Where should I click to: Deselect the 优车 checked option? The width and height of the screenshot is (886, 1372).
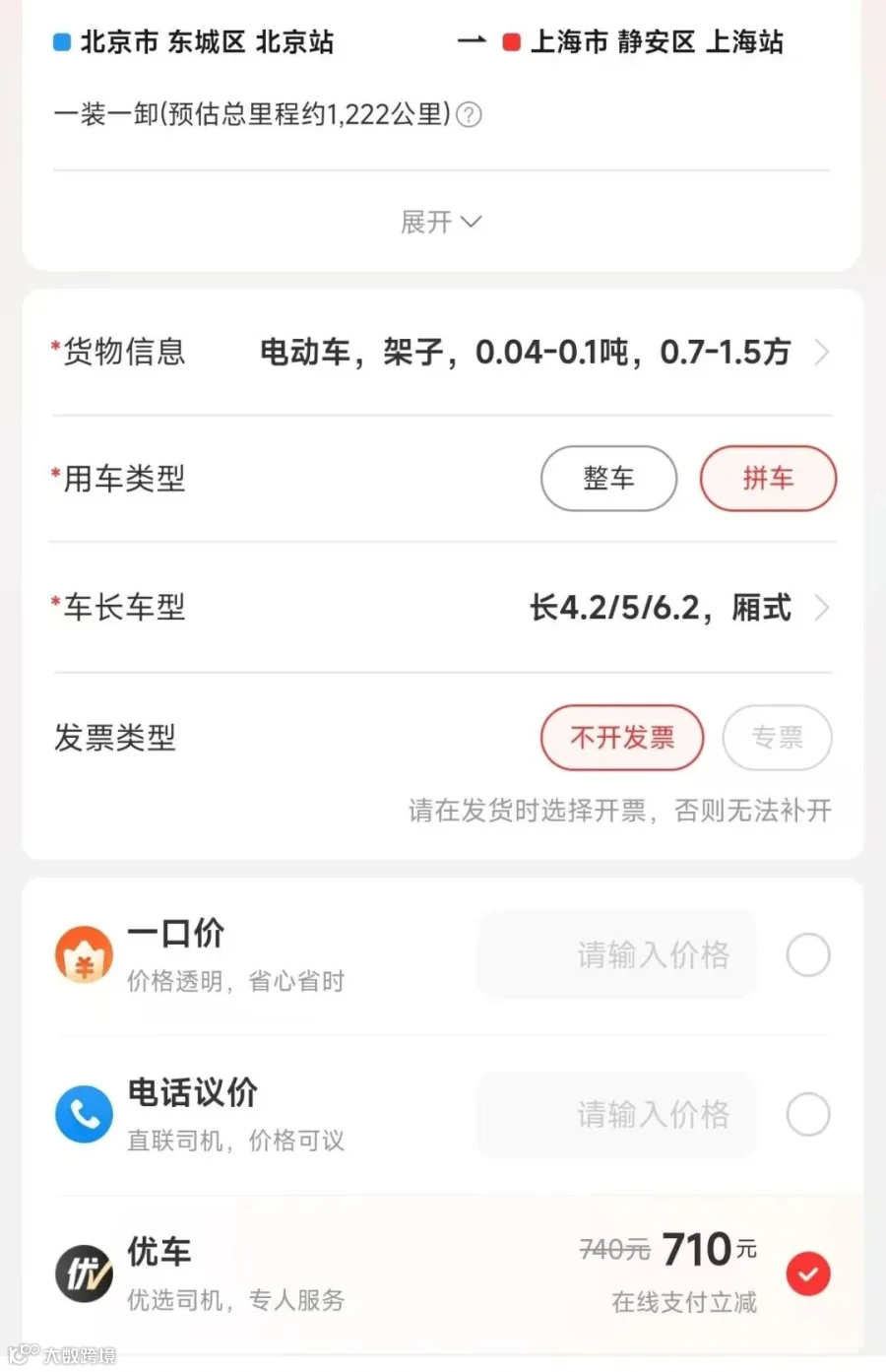click(808, 1274)
